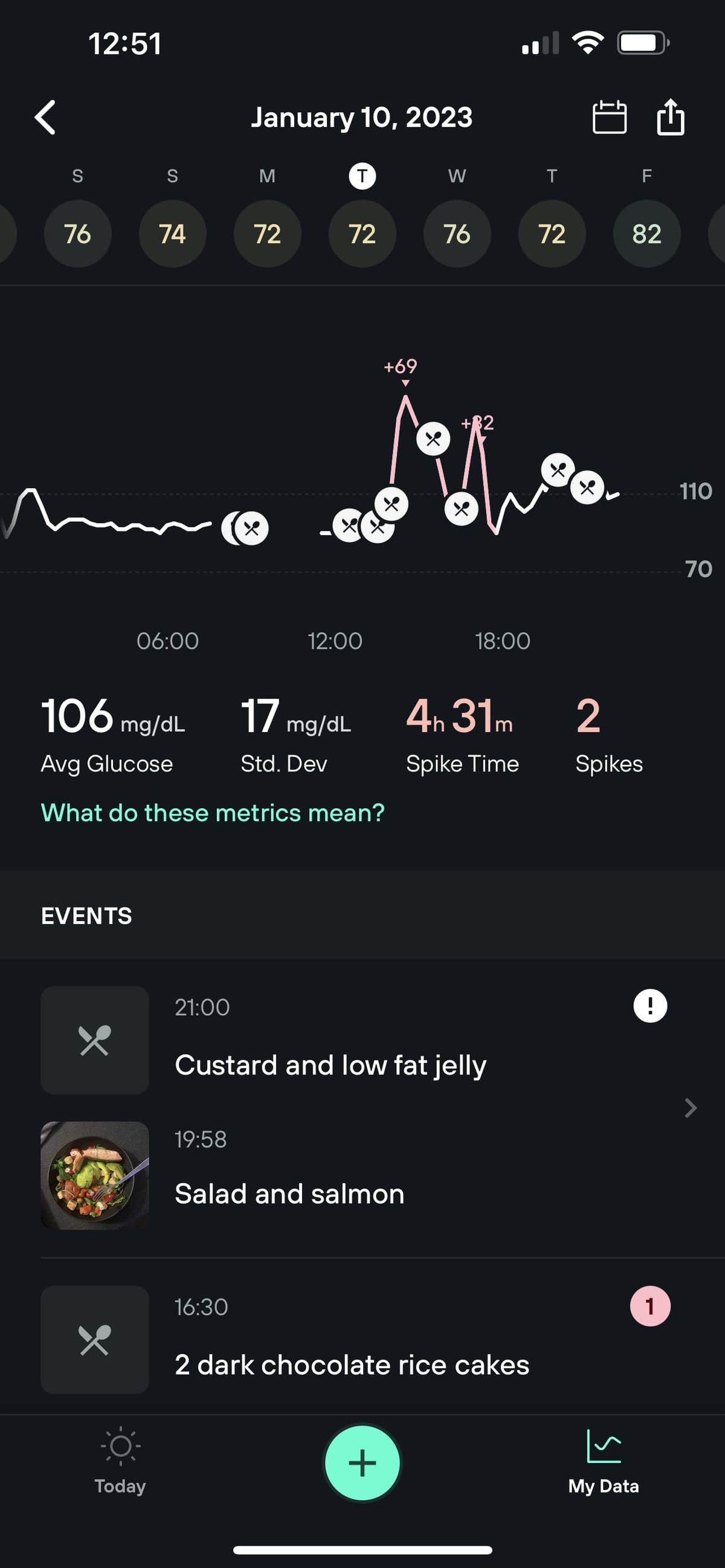Tap the share export icon
725x1568 pixels.
click(x=670, y=116)
